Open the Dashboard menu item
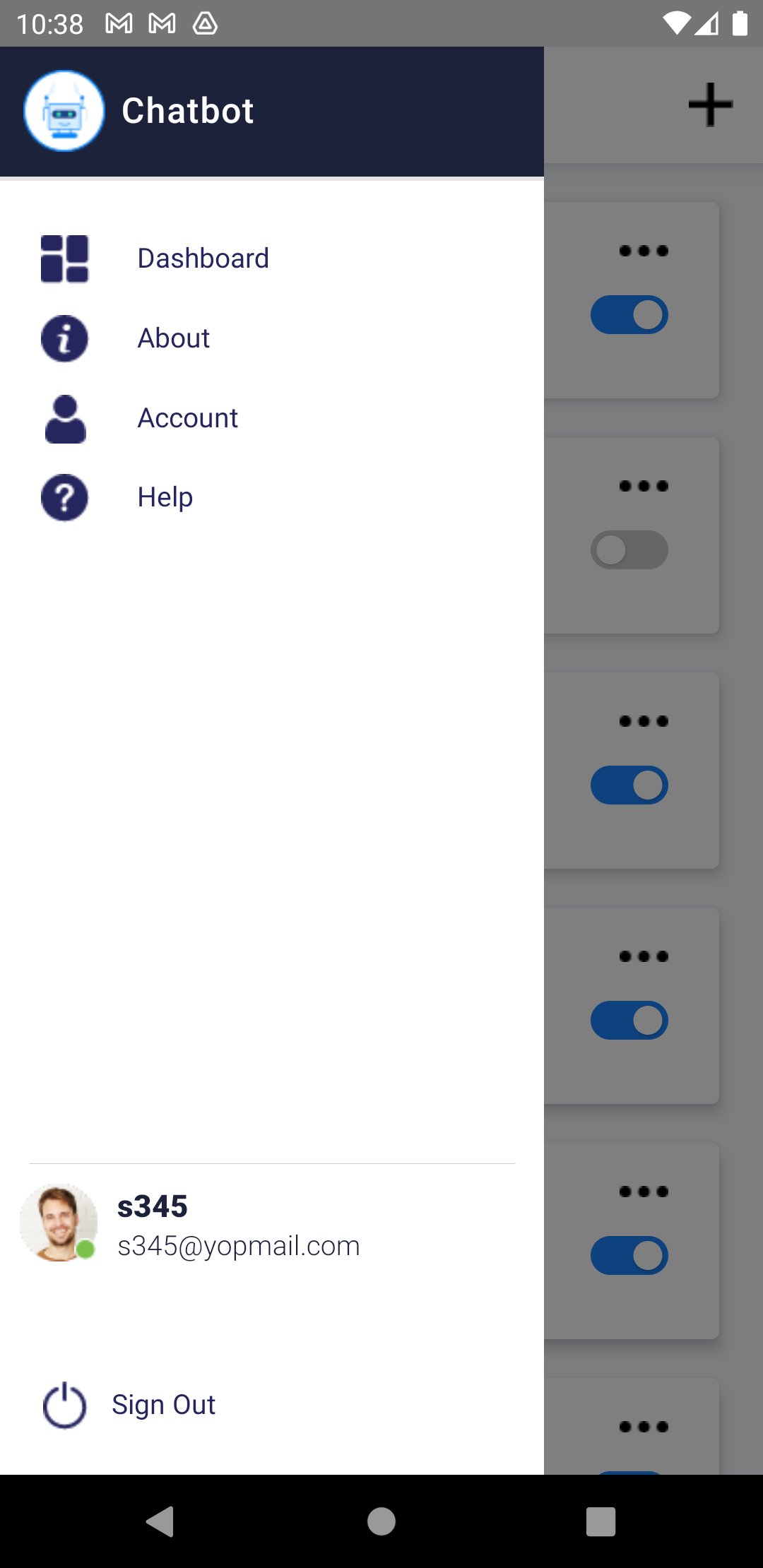The width and height of the screenshot is (763, 1568). pos(203,259)
